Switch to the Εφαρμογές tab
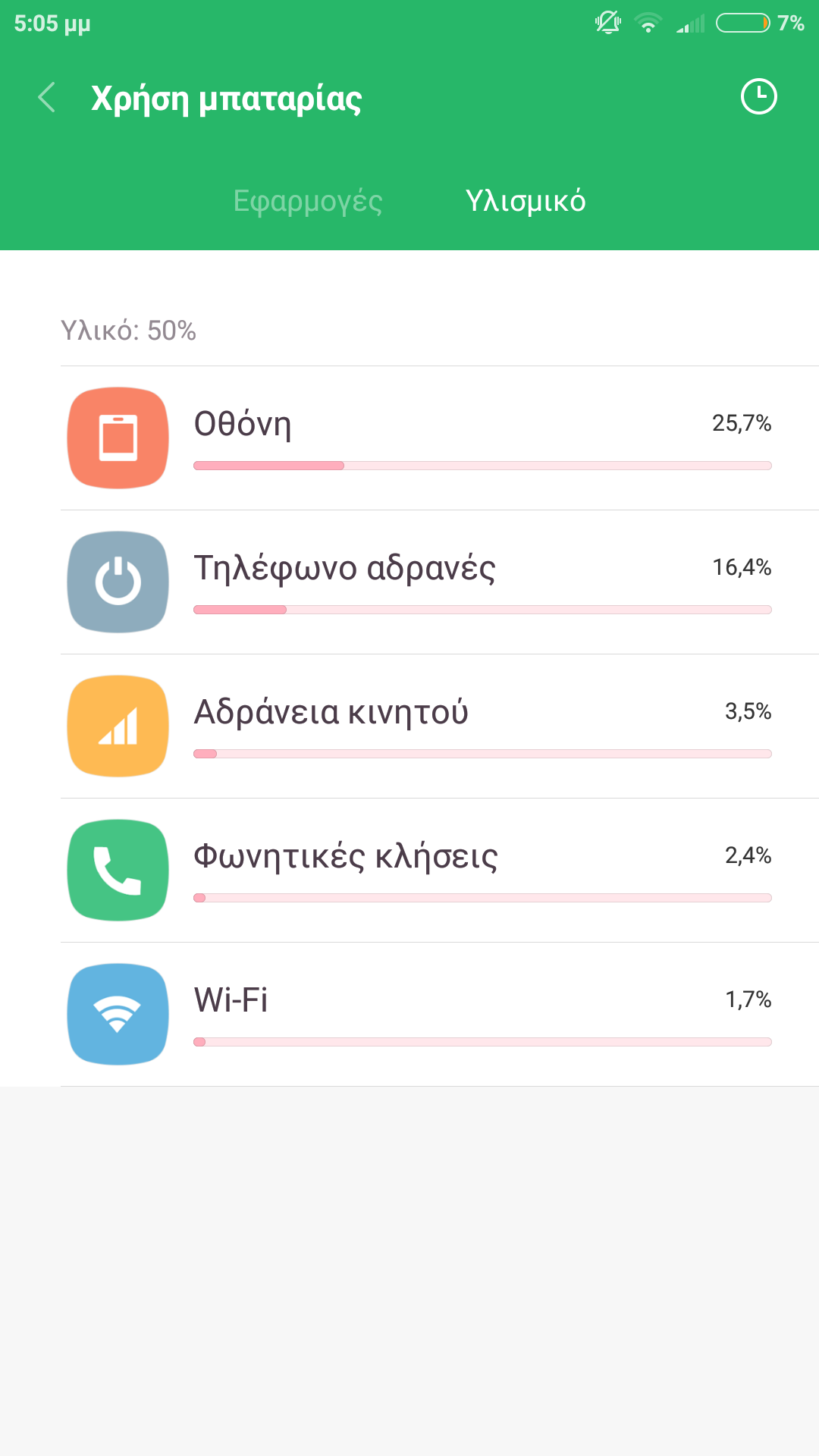This screenshot has height=1456, width=819. pyautogui.click(x=307, y=201)
